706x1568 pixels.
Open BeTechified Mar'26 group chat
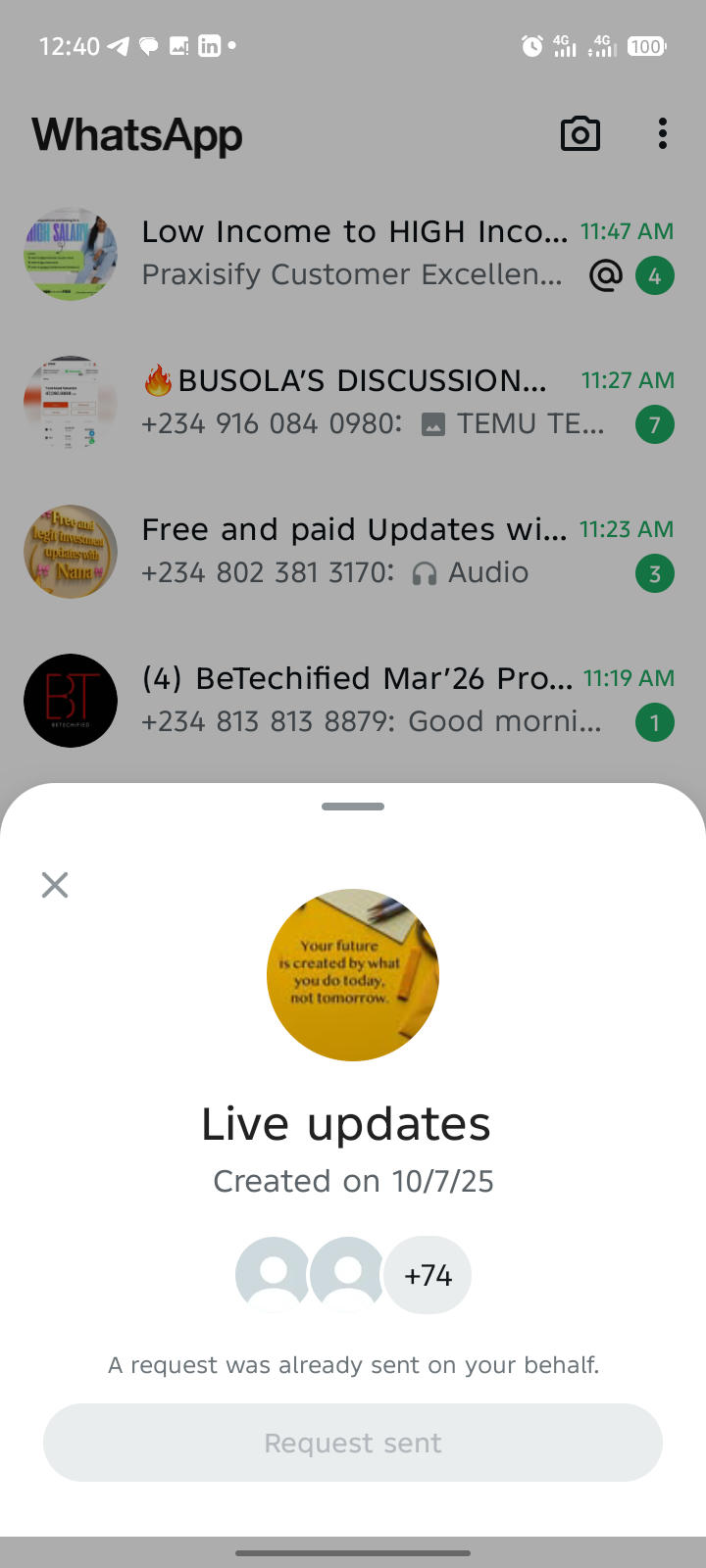coord(353,700)
